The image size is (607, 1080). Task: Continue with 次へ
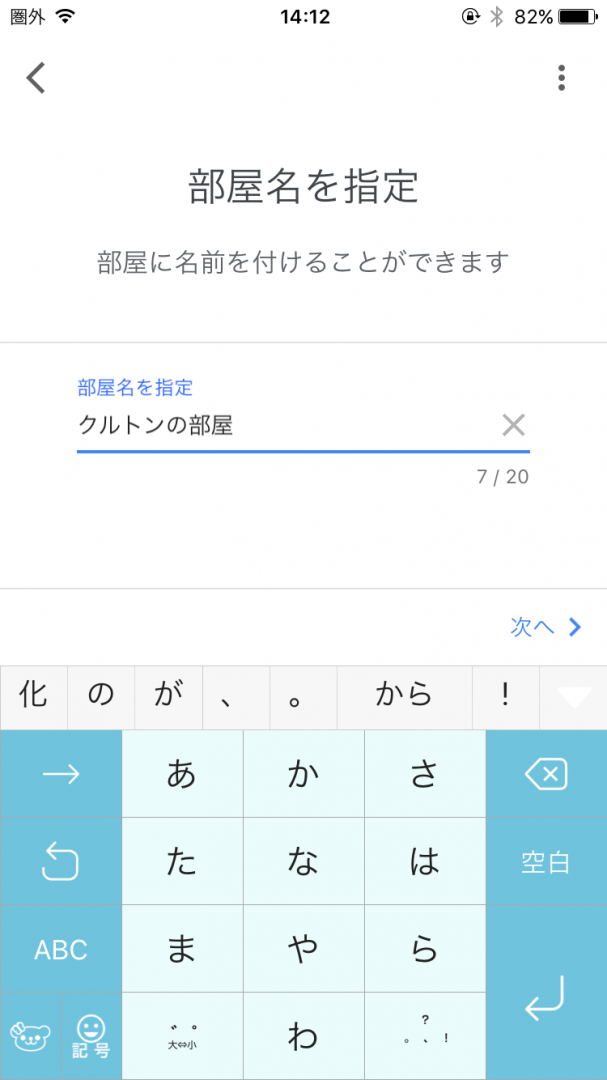[x=546, y=627]
